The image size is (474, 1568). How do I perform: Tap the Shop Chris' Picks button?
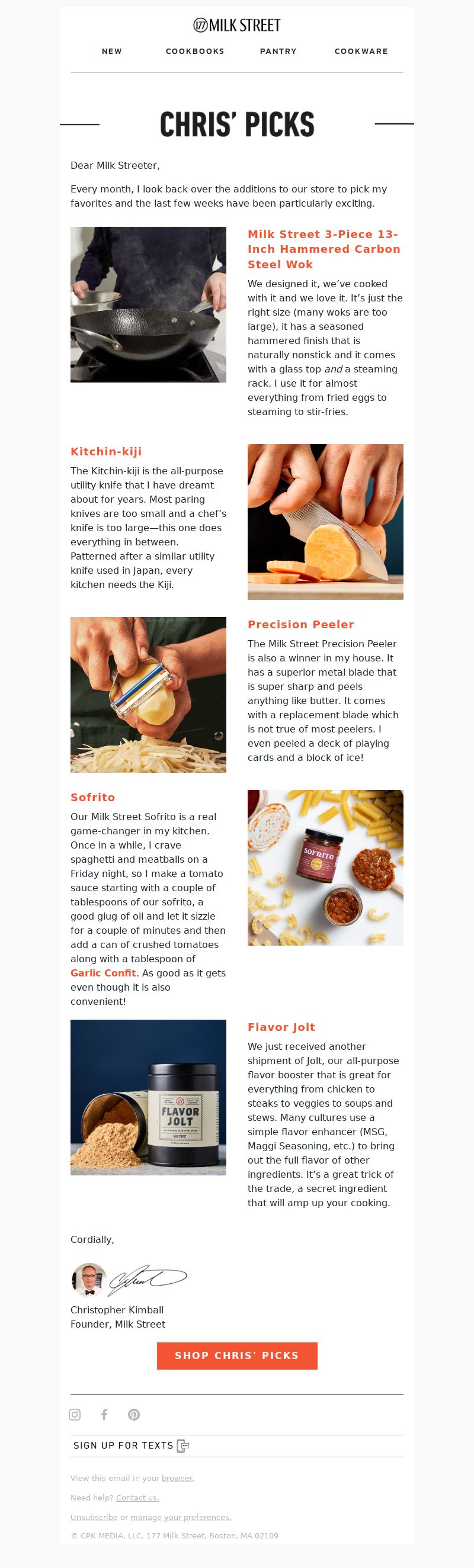pyautogui.click(x=237, y=1355)
